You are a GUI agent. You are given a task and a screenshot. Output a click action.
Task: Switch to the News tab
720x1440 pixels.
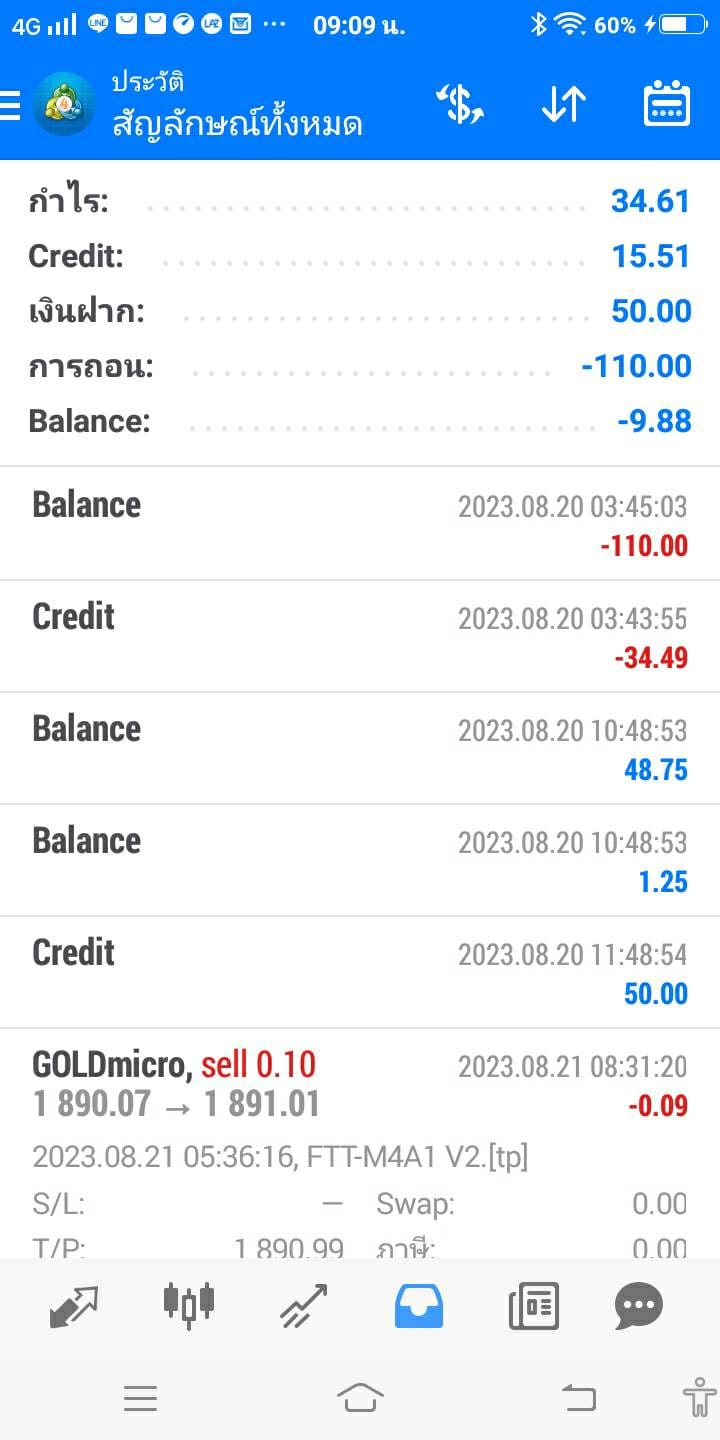(x=533, y=1306)
